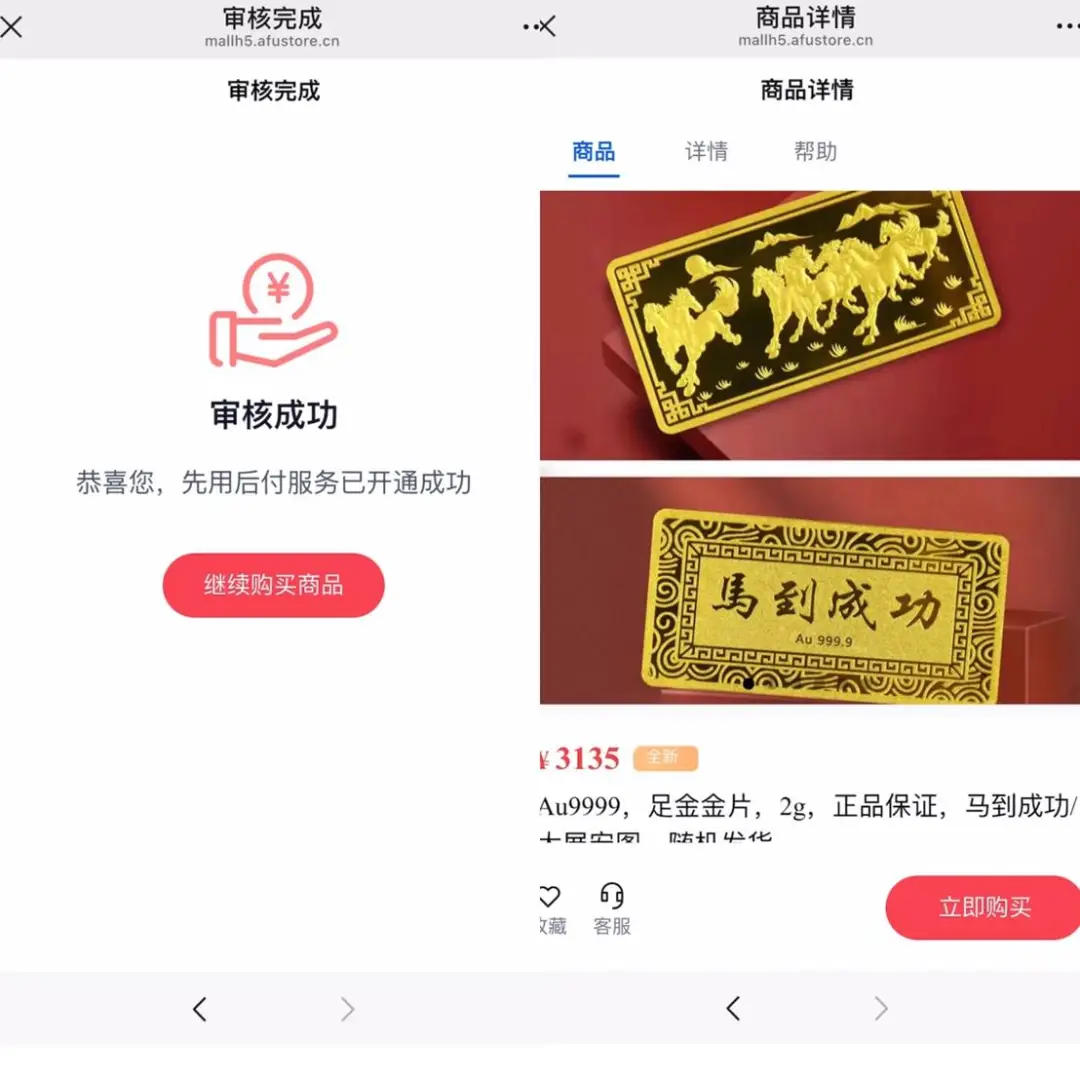The height and width of the screenshot is (1080, 1080).
Task: Tap 继续购买商品 to continue shopping
Action: (x=273, y=585)
